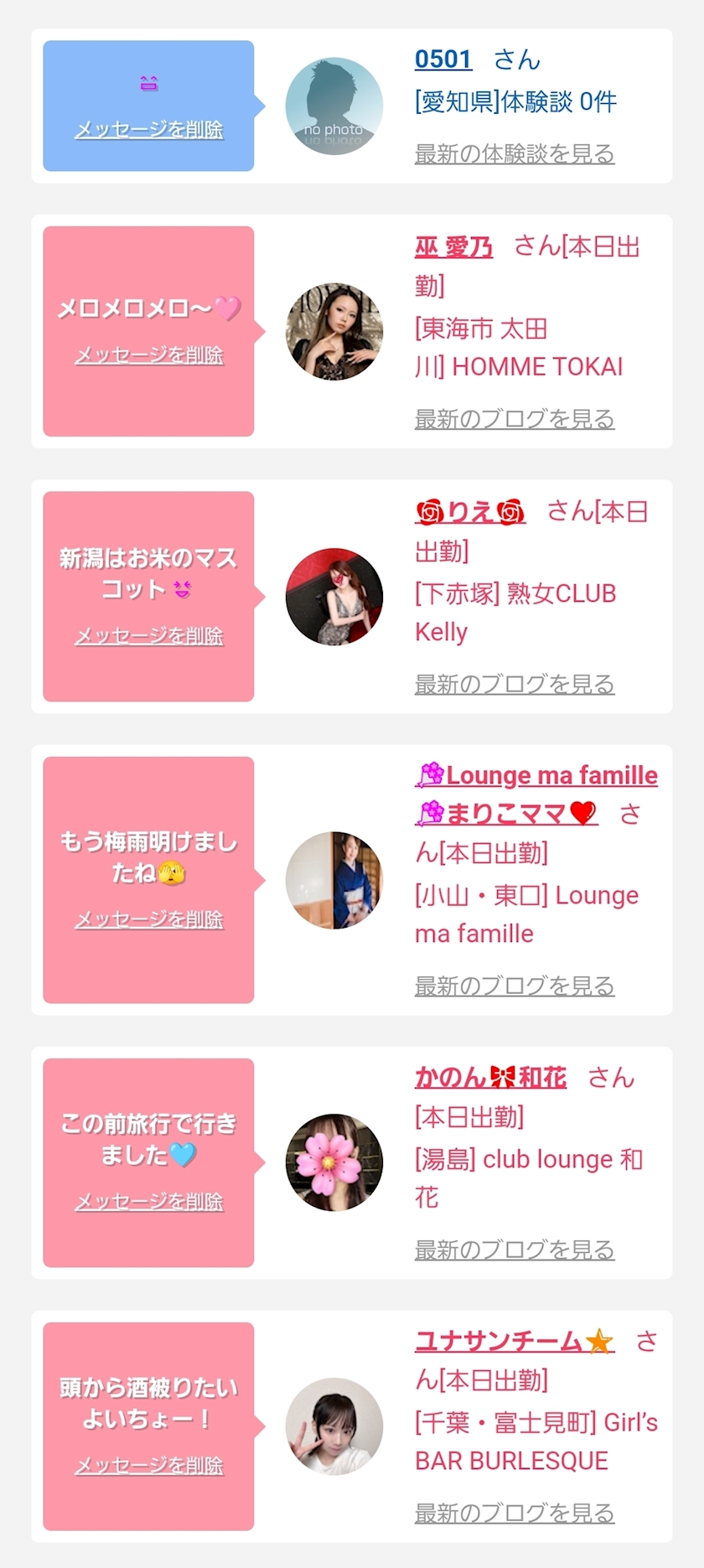View latest reviews from 0501
Image resolution: width=704 pixels, height=1568 pixels.
[515, 154]
